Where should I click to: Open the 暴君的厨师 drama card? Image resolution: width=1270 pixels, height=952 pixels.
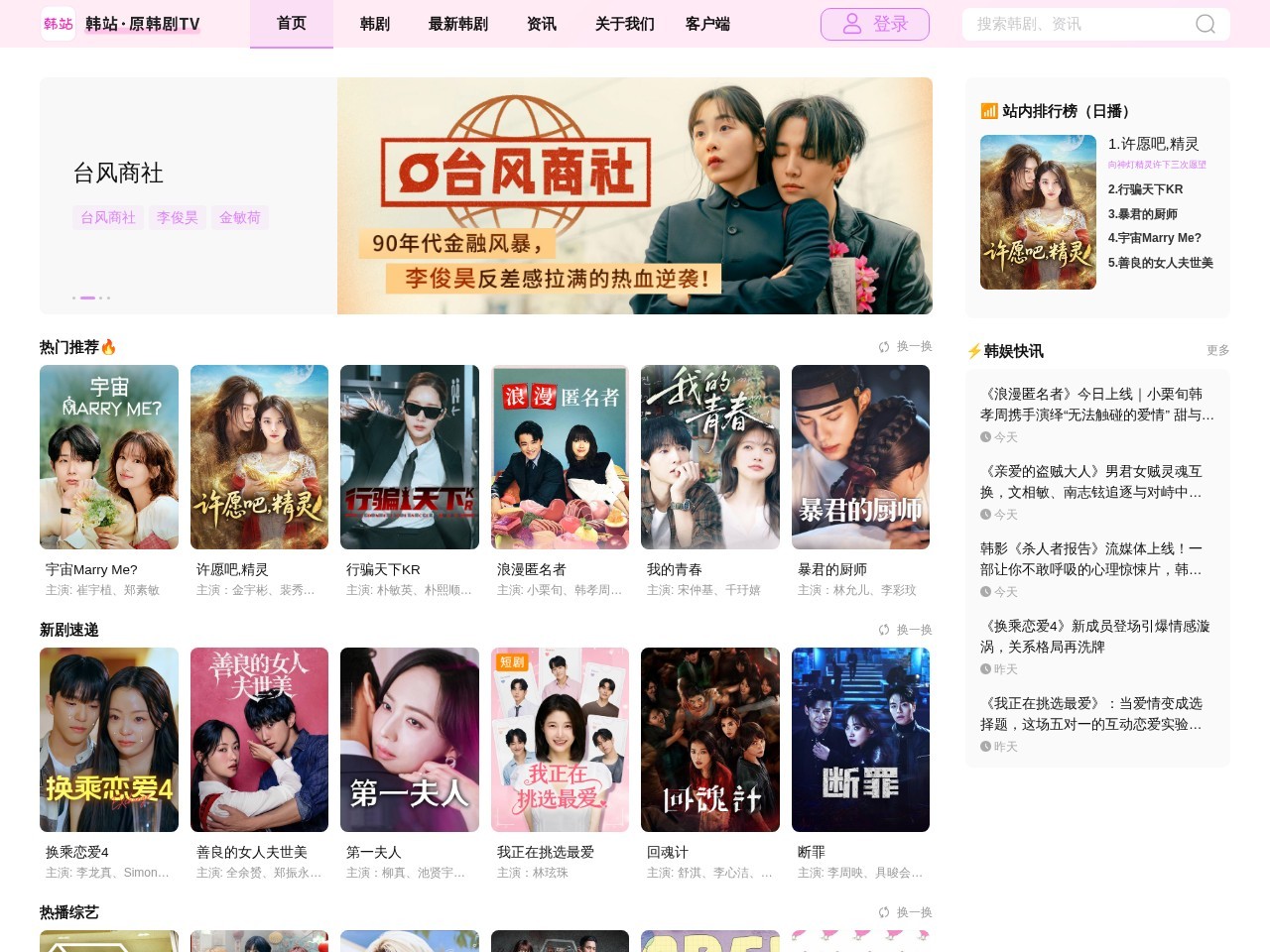point(860,457)
